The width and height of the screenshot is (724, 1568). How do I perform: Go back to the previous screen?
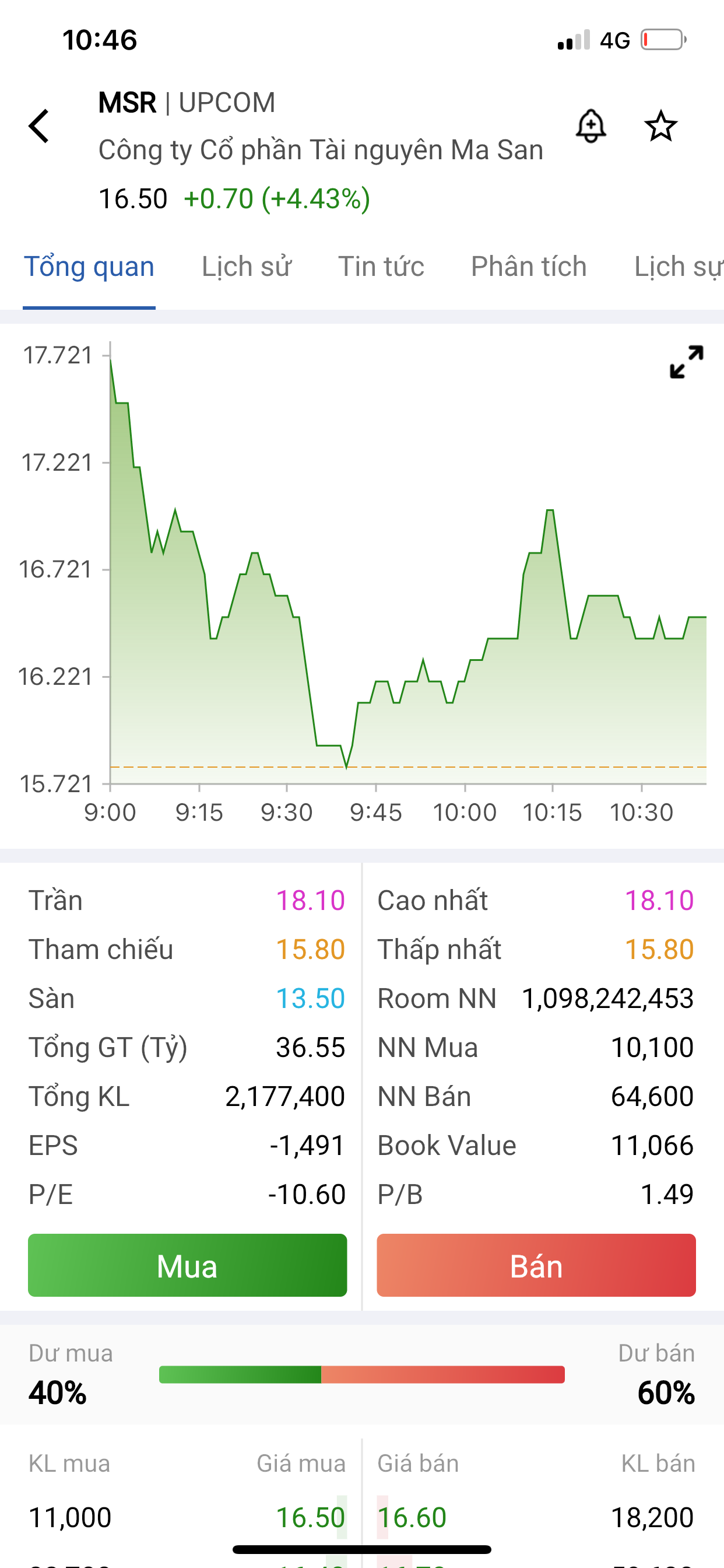40,127
